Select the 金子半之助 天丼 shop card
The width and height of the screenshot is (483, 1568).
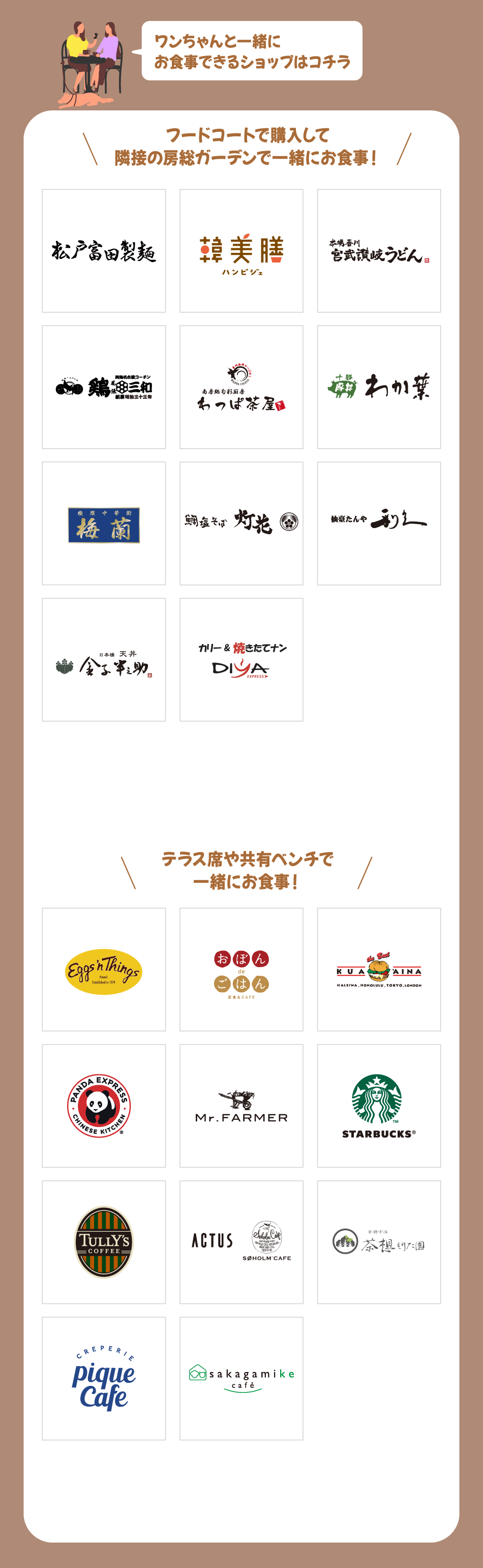tap(103, 660)
